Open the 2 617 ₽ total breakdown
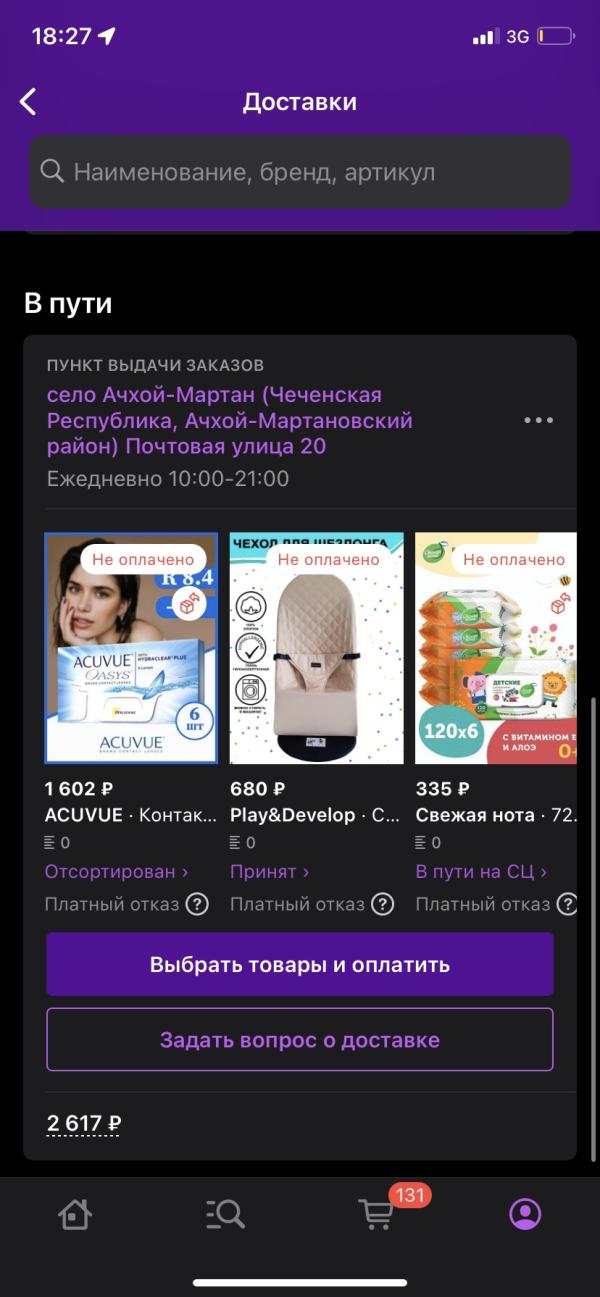The height and width of the screenshot is (1297, 600). tap(84, 1124)
